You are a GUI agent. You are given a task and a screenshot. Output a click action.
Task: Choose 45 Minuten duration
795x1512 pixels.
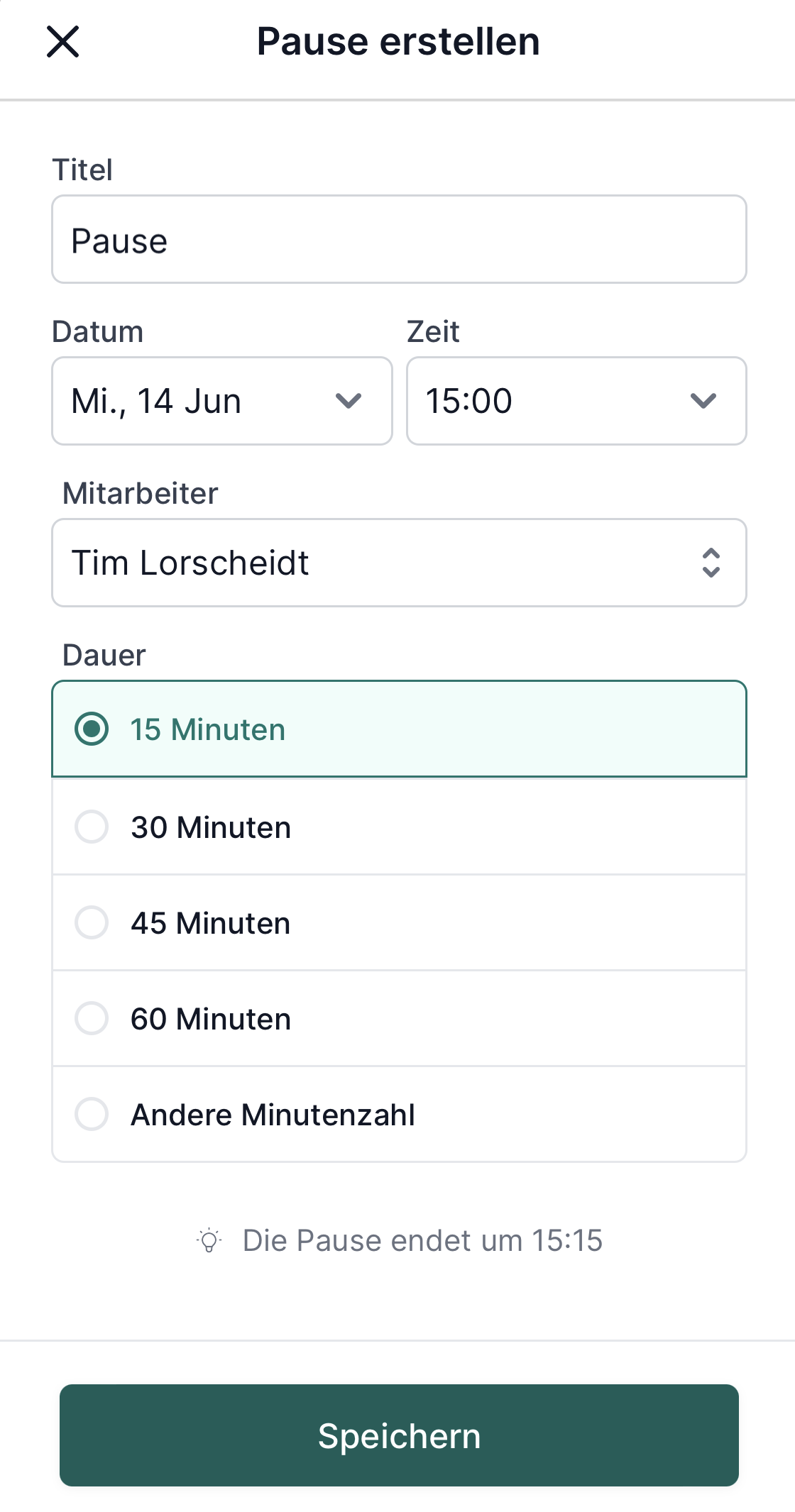pyautogui.click(x=399, y=922)
